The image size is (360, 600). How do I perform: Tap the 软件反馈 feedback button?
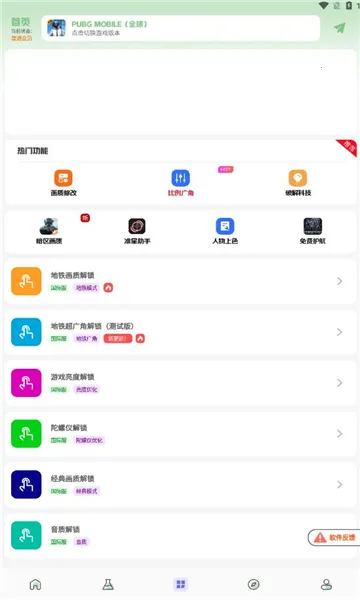click(x=334, y=538)
